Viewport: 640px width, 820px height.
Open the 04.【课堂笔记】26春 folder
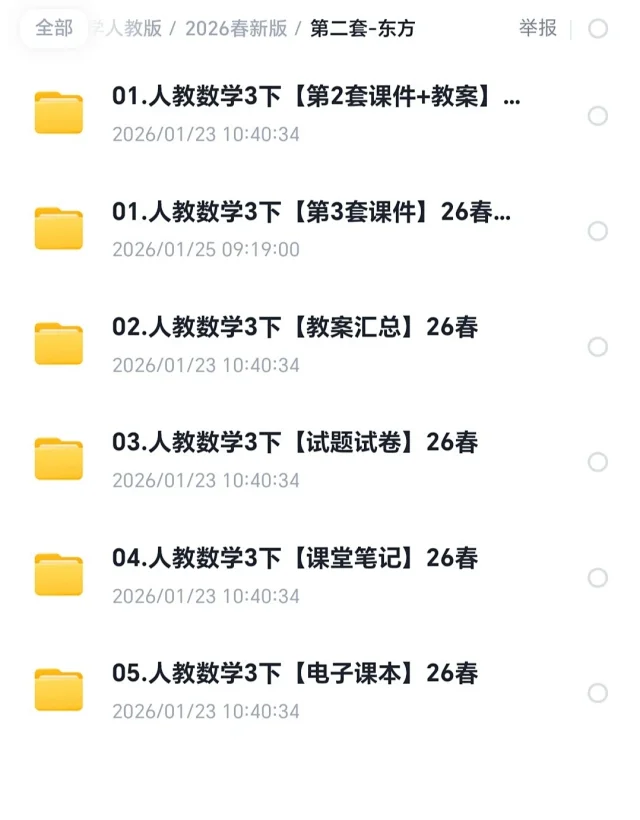(295, 559)
